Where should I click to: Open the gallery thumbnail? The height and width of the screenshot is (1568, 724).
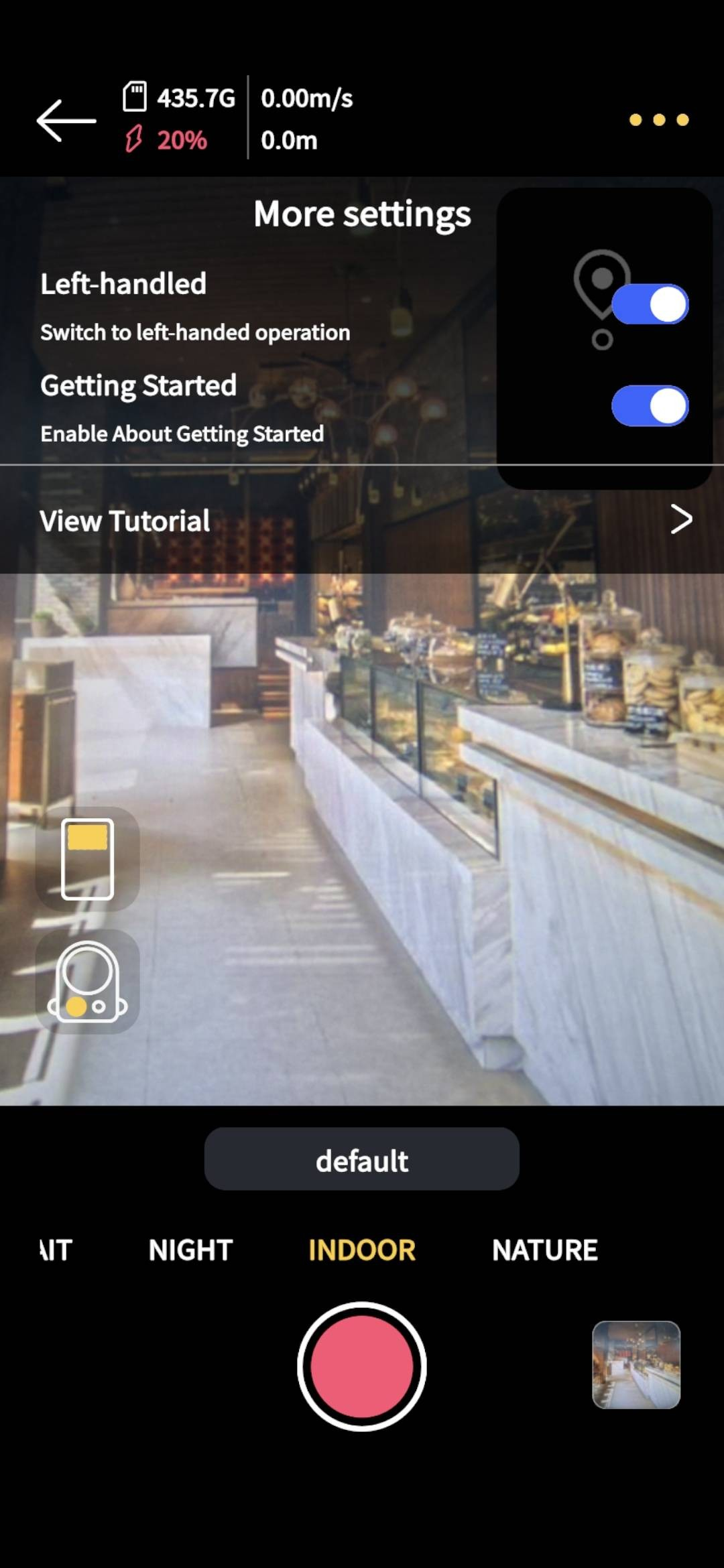click(x=636, y=1365)
